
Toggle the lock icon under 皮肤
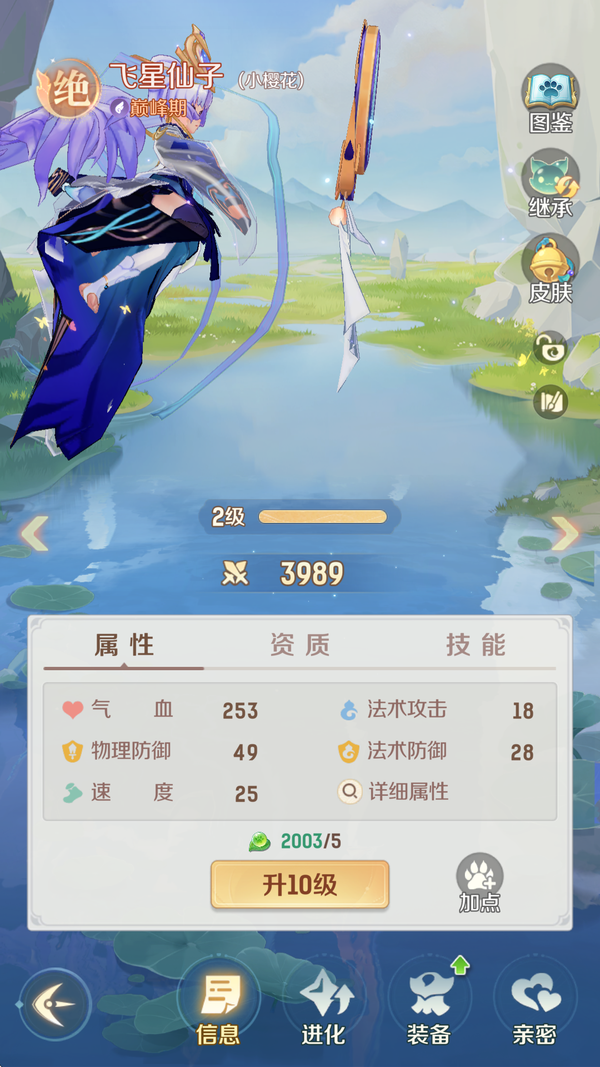point(550,349)
